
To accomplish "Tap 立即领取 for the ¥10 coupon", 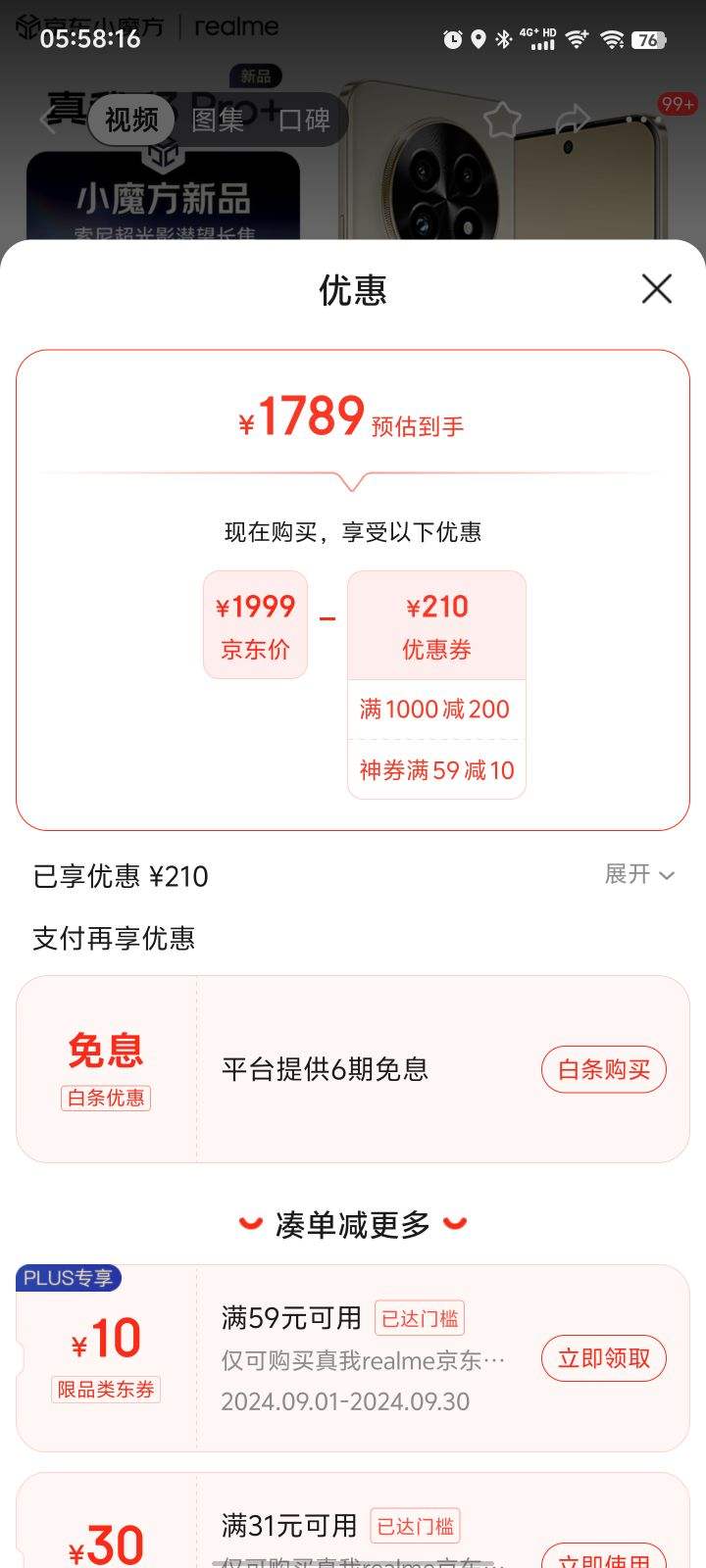I will pyautogui.click(x=604, y=1359).
